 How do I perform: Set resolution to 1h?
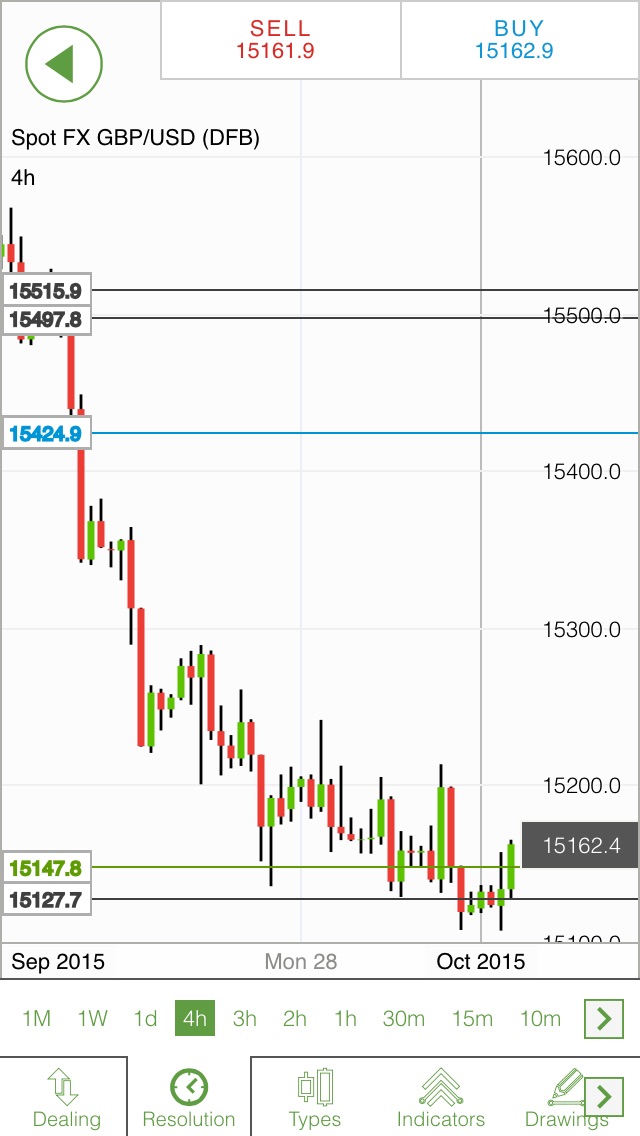pos(345,1018)
